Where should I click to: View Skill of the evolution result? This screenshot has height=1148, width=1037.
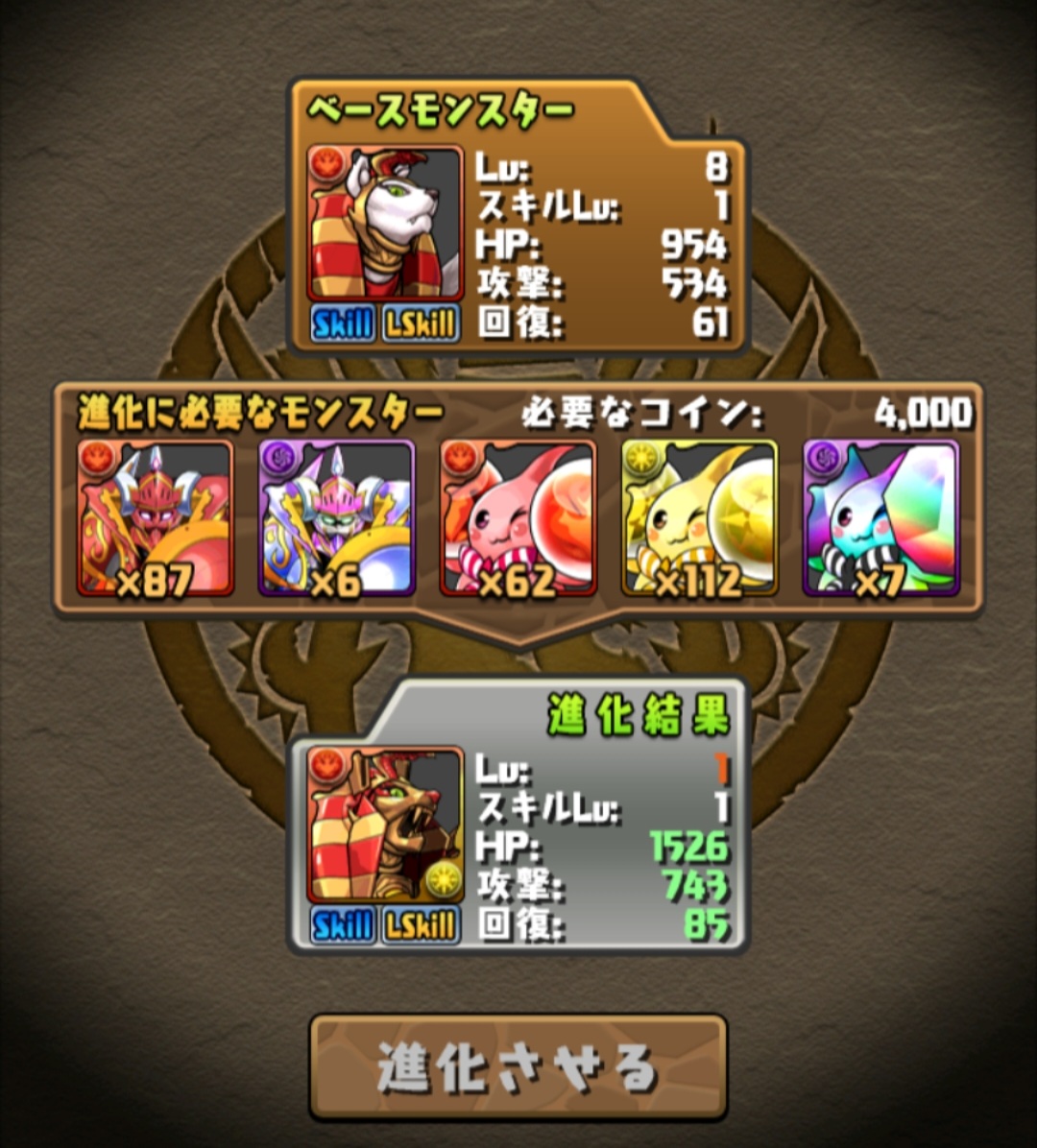[x=343, y=925]
